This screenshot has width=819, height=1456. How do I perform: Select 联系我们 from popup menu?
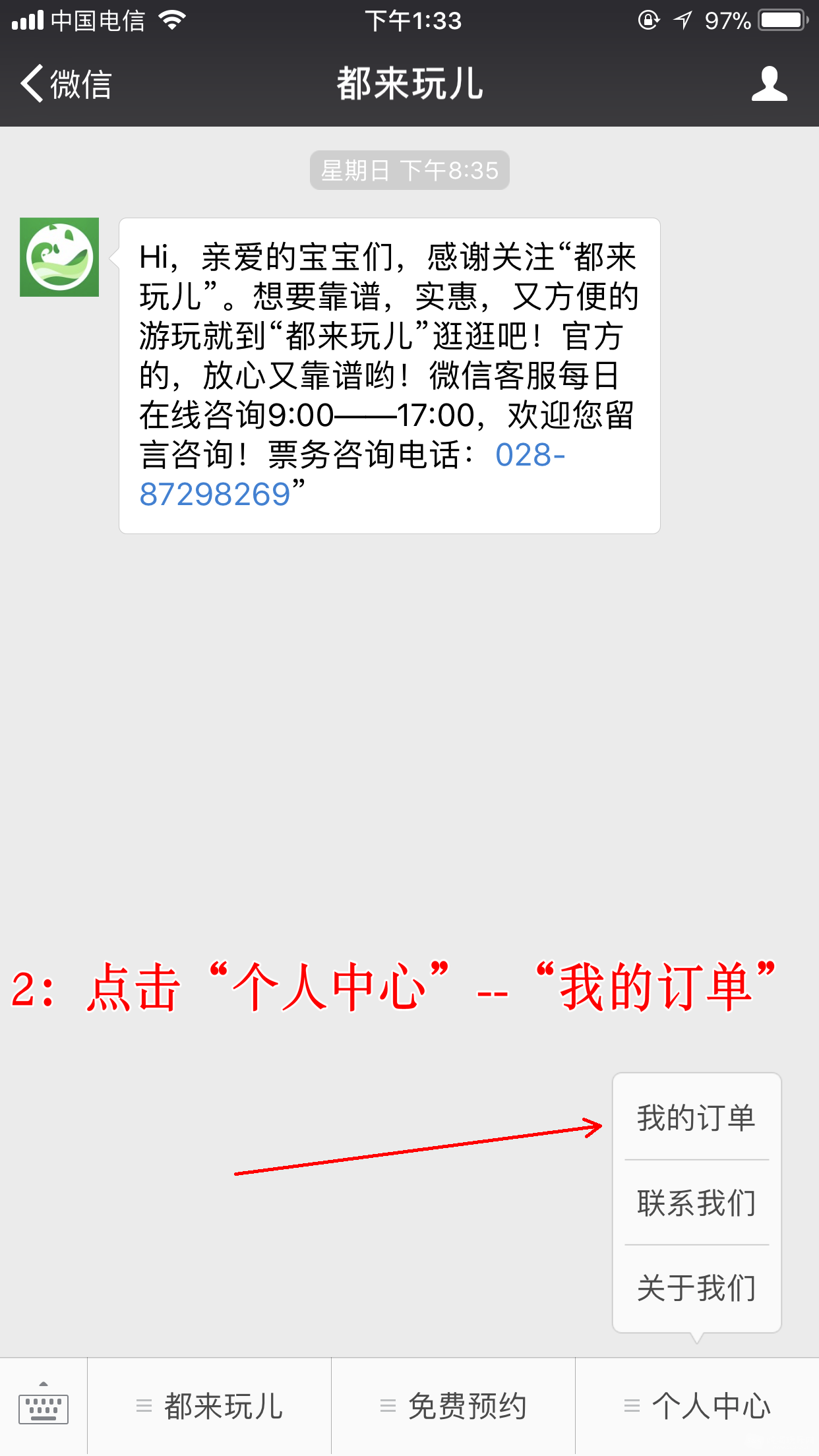click(x=696, y=1203)
